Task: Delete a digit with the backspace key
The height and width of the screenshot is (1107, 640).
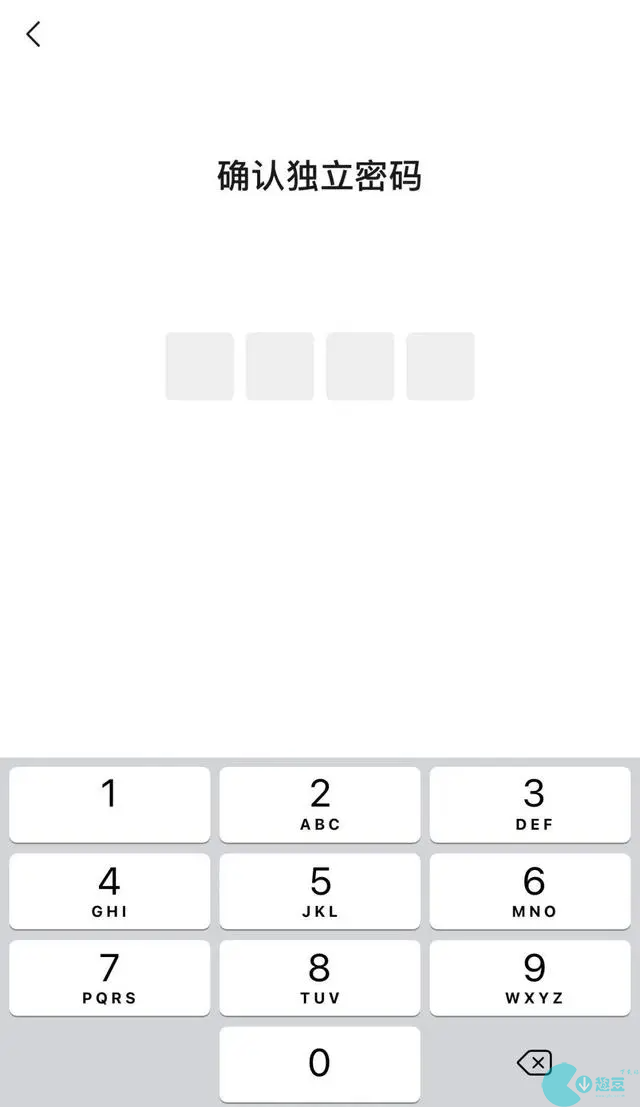Action: tap(534, 1062)
